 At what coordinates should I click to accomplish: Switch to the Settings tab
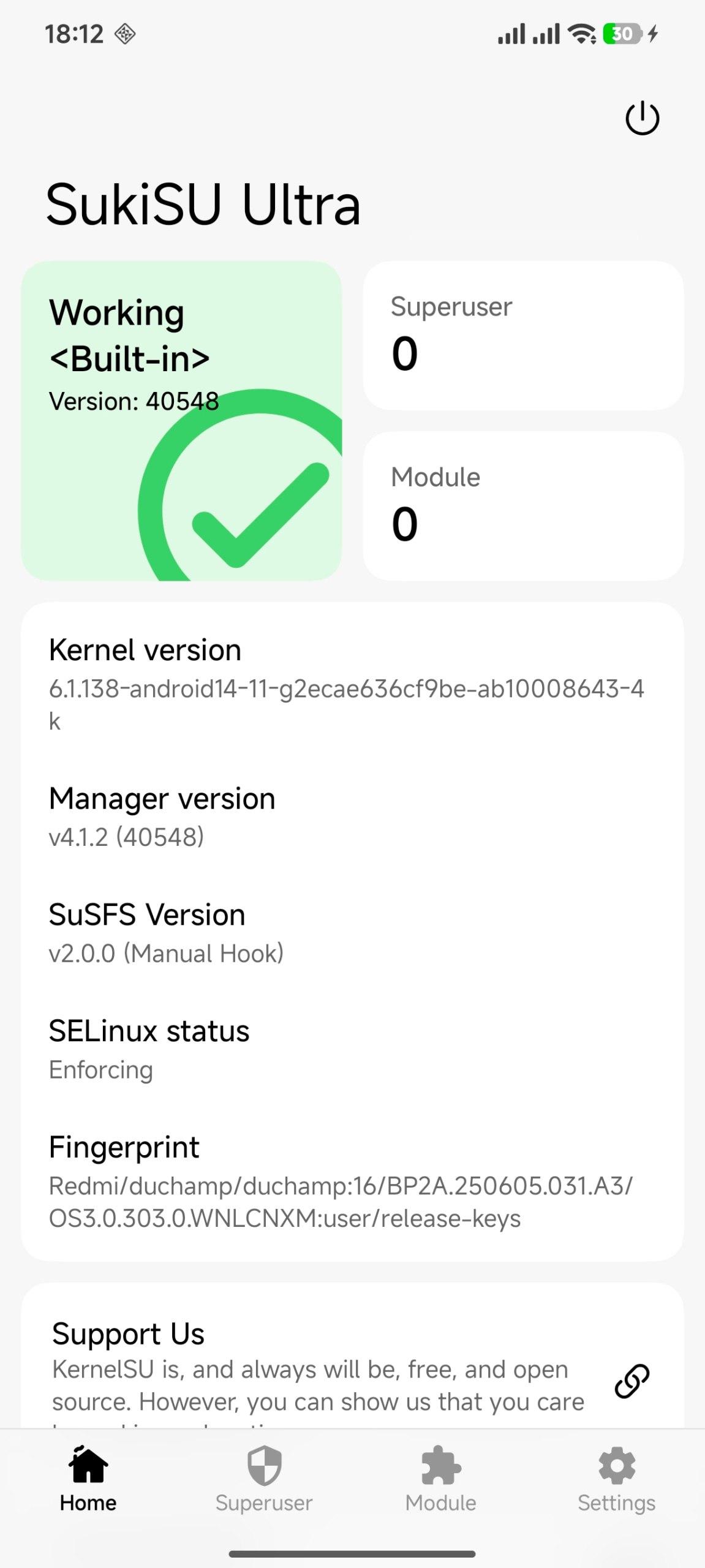point(616,1479)
